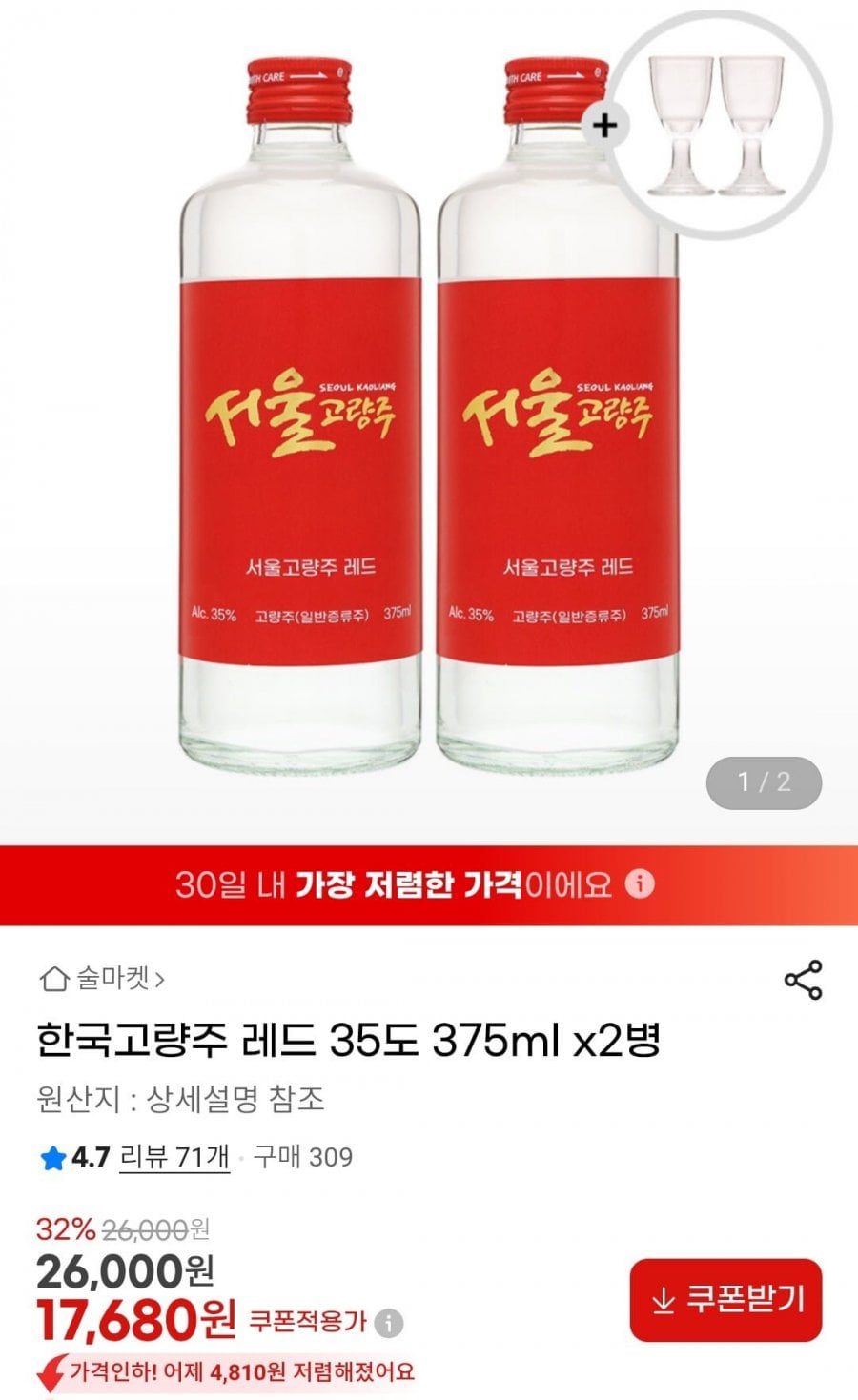The height and width of the screenshot is (1400, 858).
Task: Open info icon on lowest price banner
Action: point(640,883)
